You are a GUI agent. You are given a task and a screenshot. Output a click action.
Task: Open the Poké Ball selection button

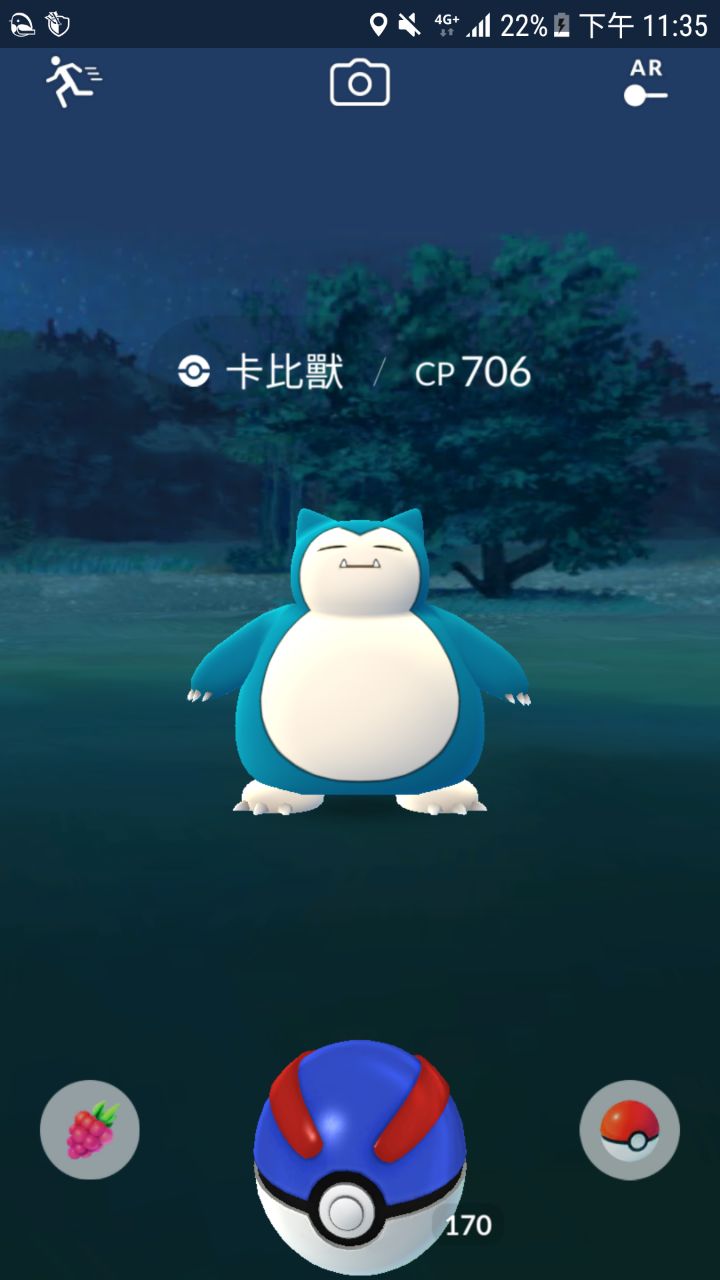tap(630, 1130)
